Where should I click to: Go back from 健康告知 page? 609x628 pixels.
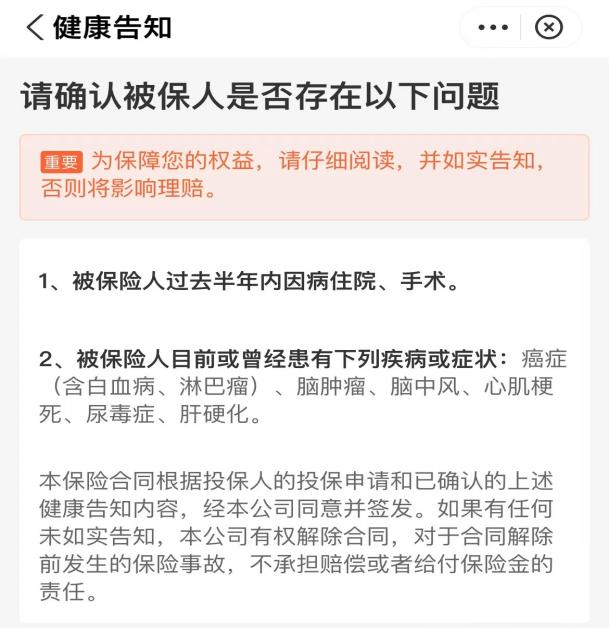click(x=34, y=27)
